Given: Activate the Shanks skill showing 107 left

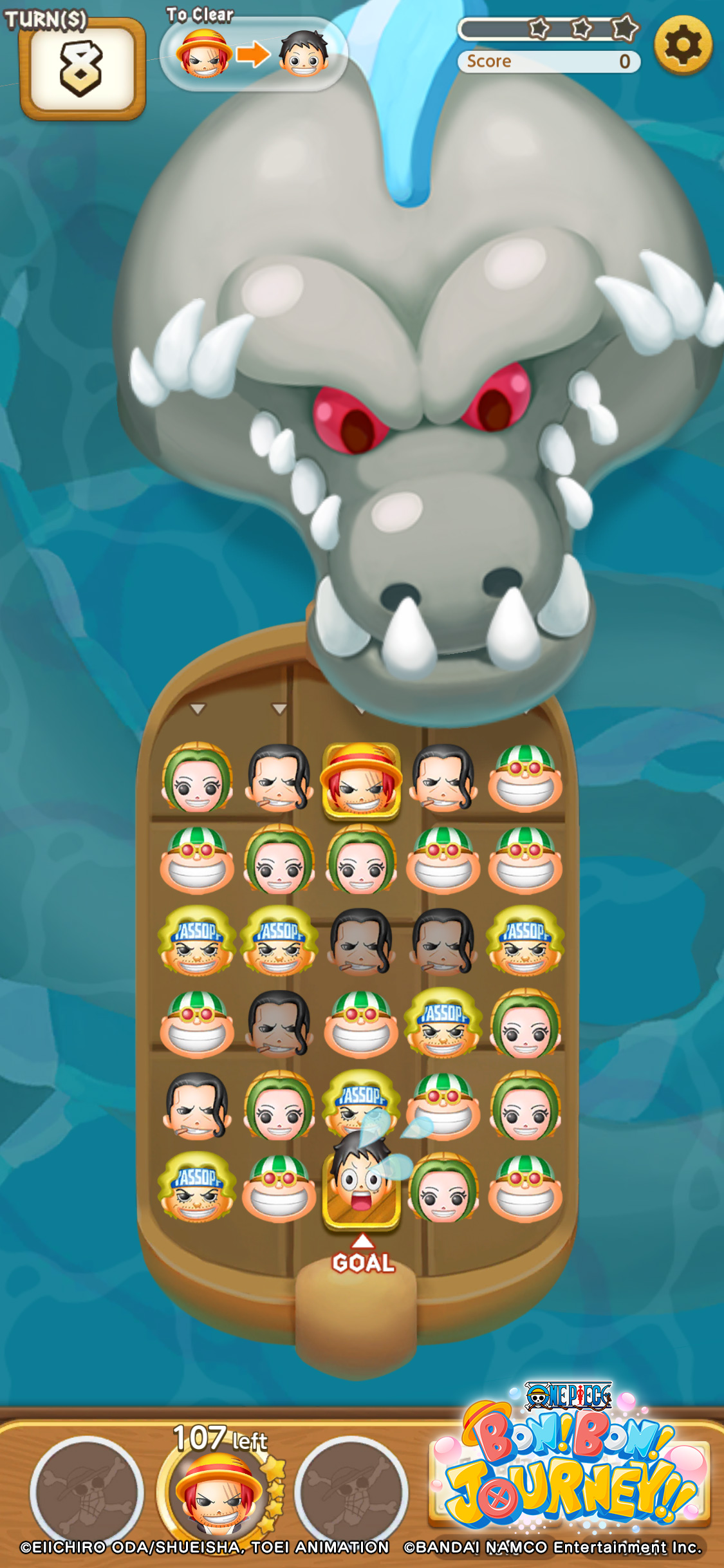Looking at the screenshot, I should tap(219, 1492).
